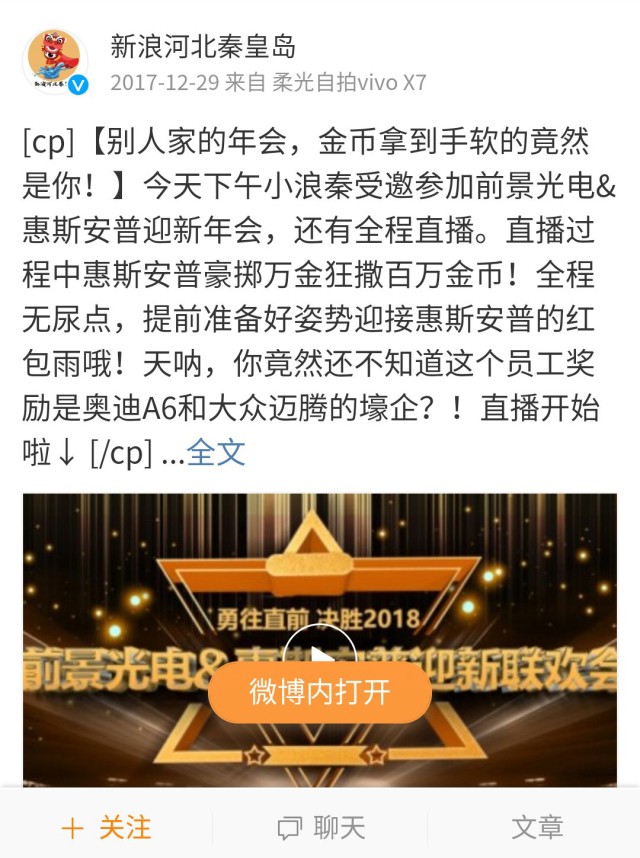Open 新浪河北秦皇岛 profile avatar
640x858 pixels.
click(55, 61)
